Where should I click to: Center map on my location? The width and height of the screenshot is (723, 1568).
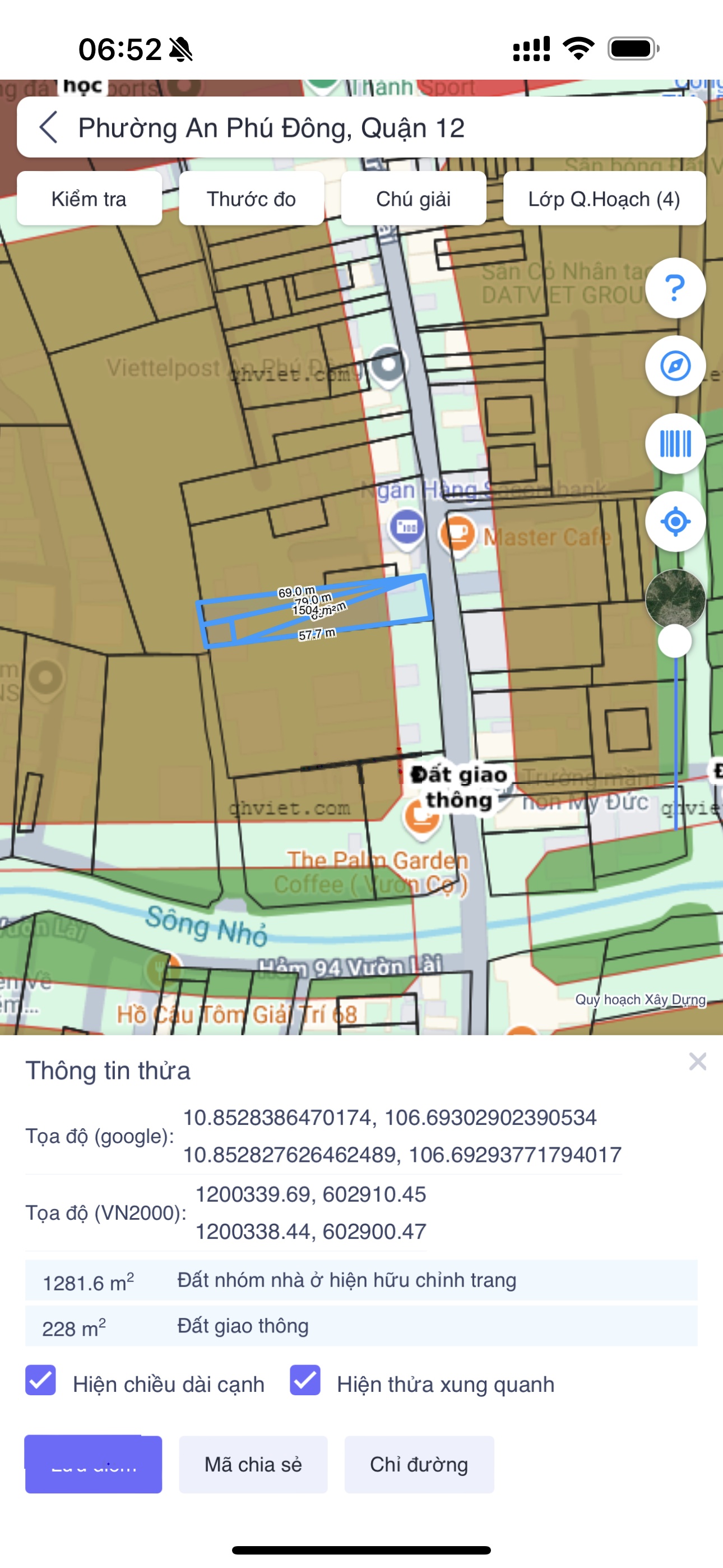tap(675, 522)
